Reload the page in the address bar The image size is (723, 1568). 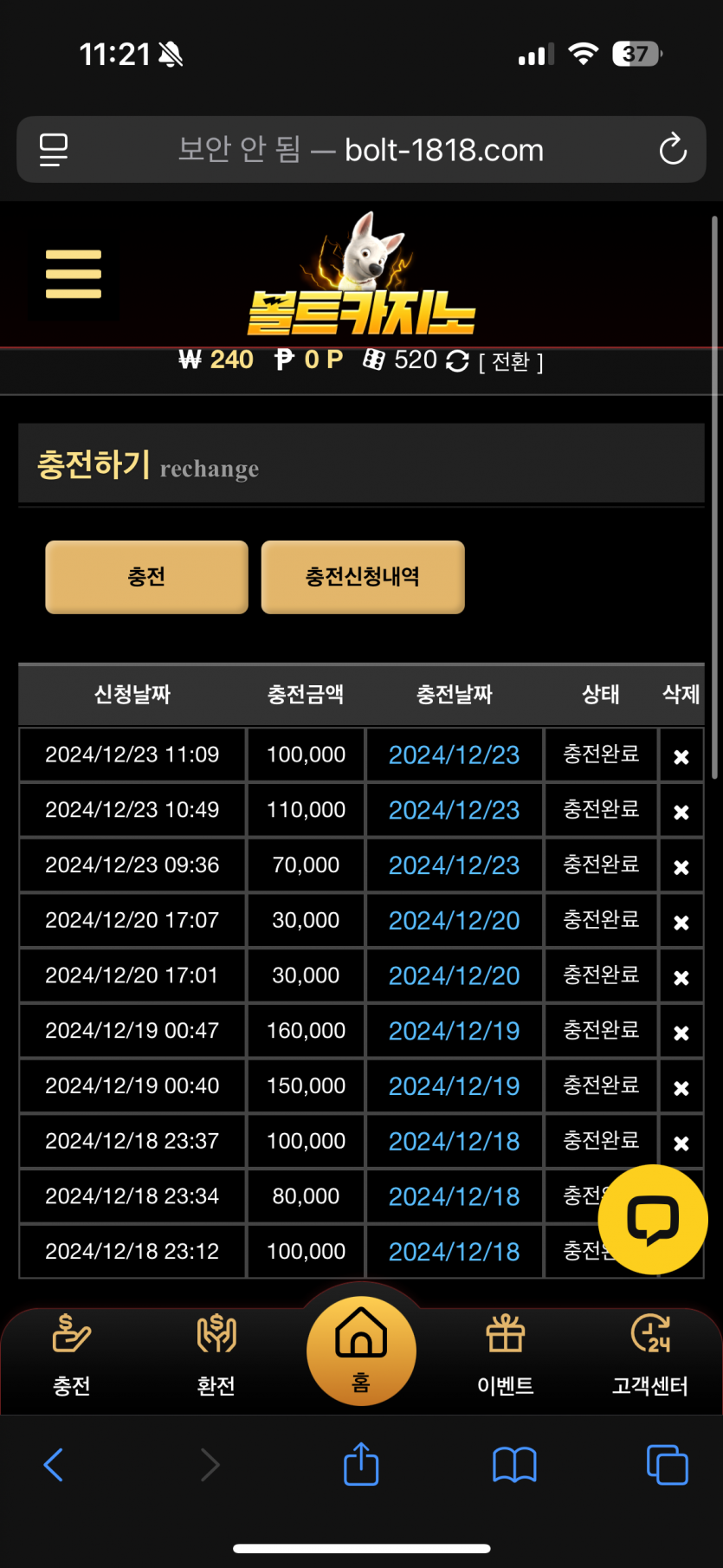(x=673, y=149)
